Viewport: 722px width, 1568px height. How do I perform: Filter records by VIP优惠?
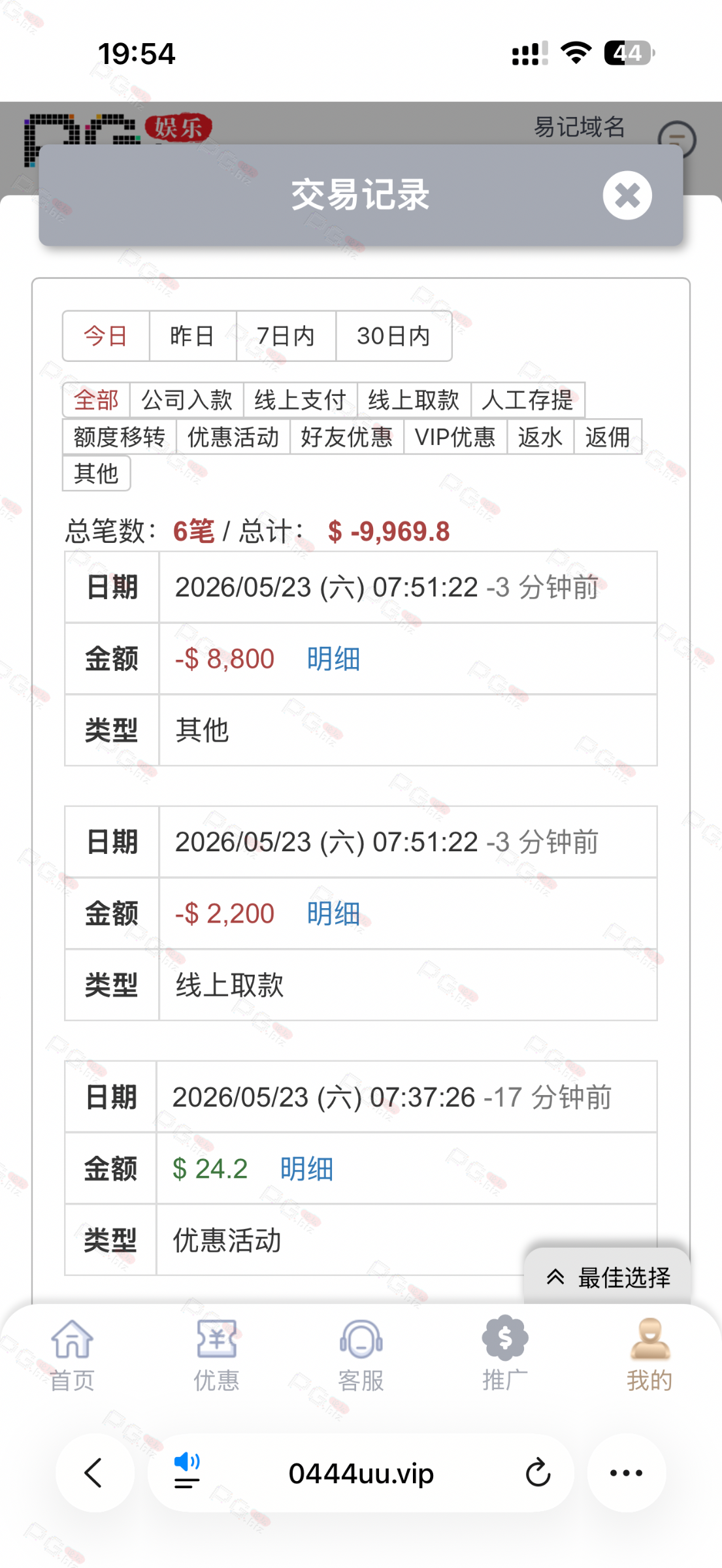tap(455, 436)
